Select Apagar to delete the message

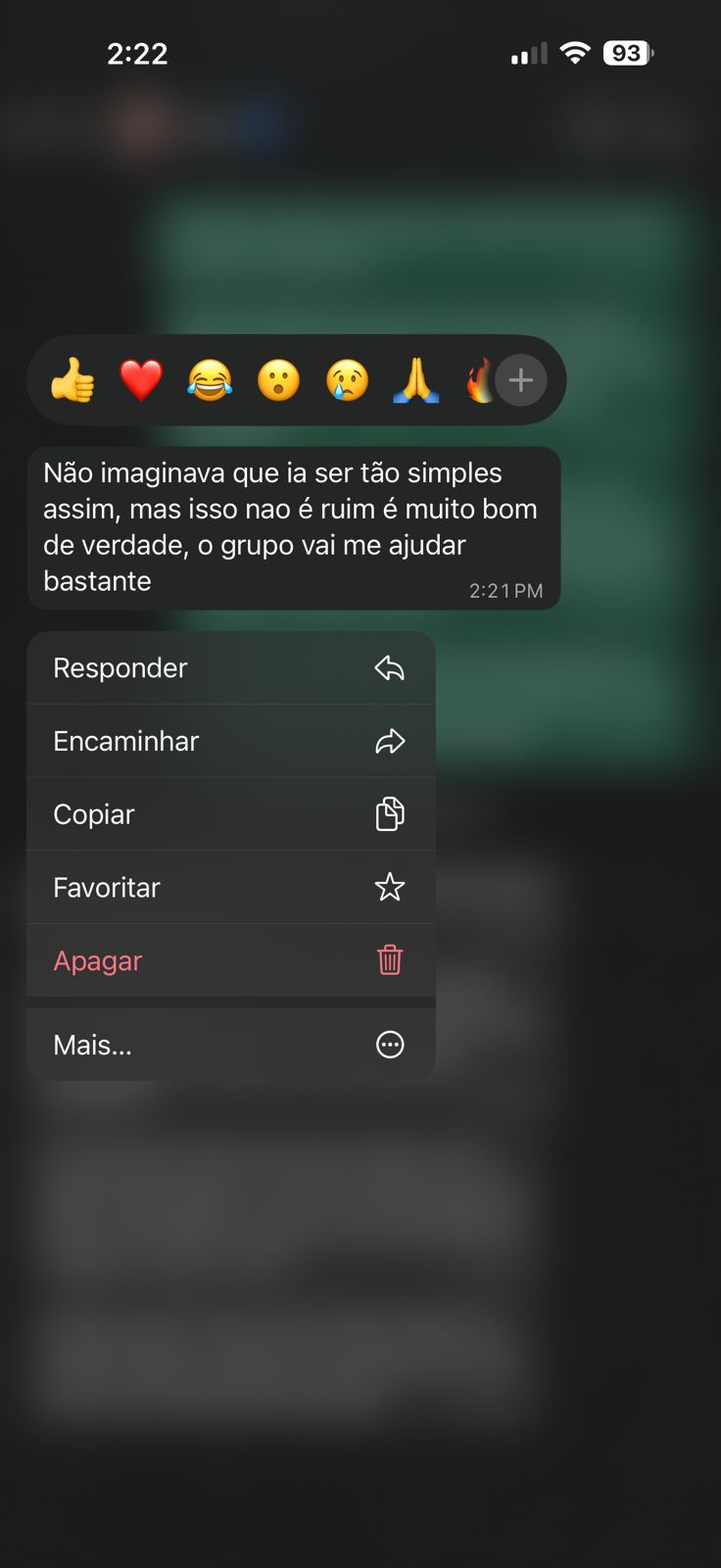97,960
